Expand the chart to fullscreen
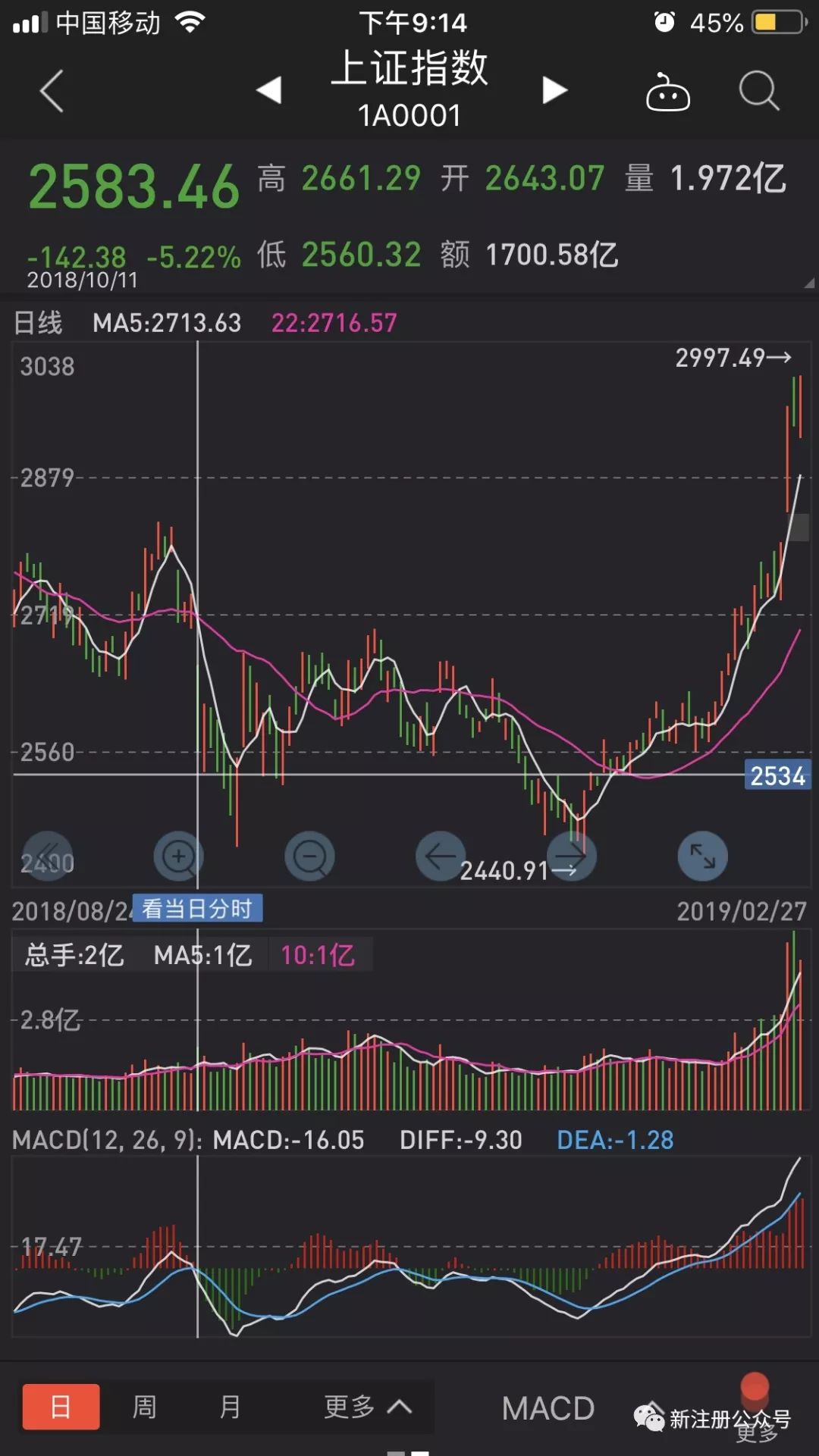This screenshot has width=819, height=1456. [x=702, y=856]
